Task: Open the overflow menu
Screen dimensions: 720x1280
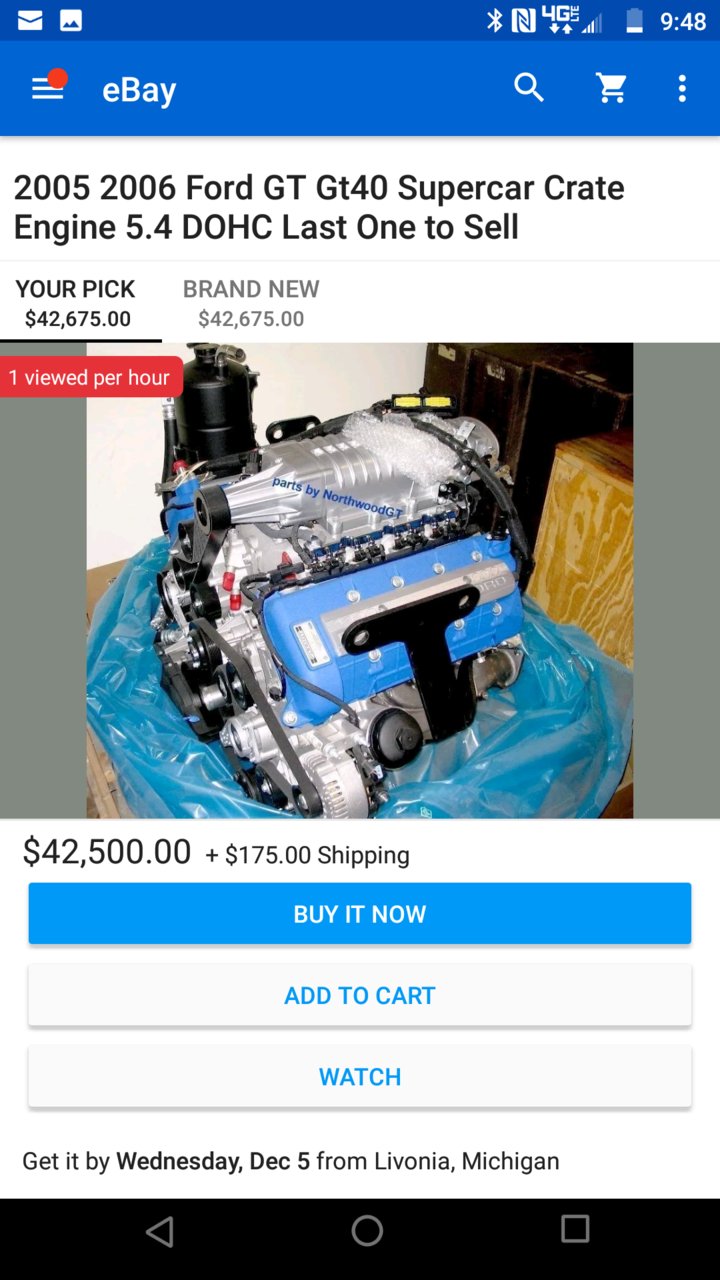Action: click(682, 88)
